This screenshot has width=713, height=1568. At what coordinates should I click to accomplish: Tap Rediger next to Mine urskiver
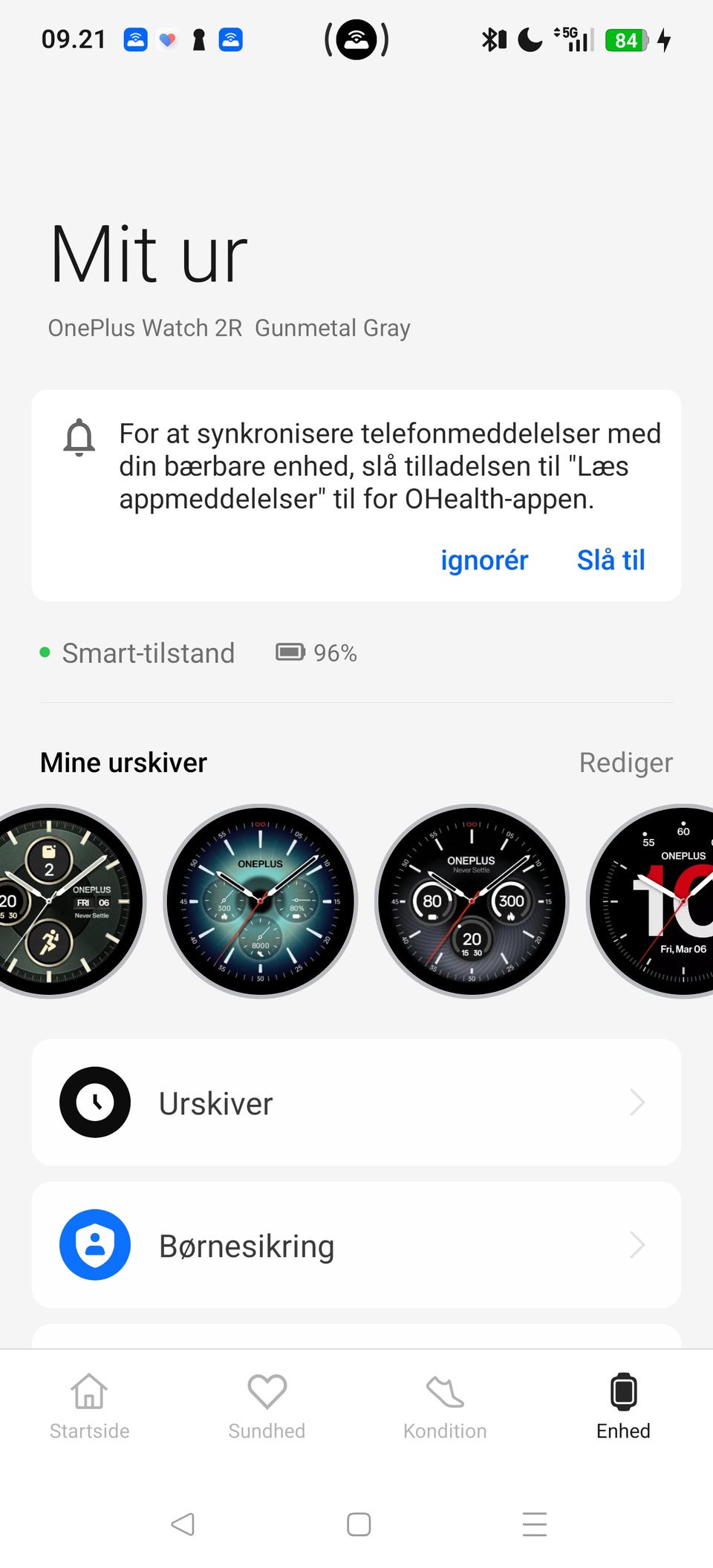click(x=625, y=762)
